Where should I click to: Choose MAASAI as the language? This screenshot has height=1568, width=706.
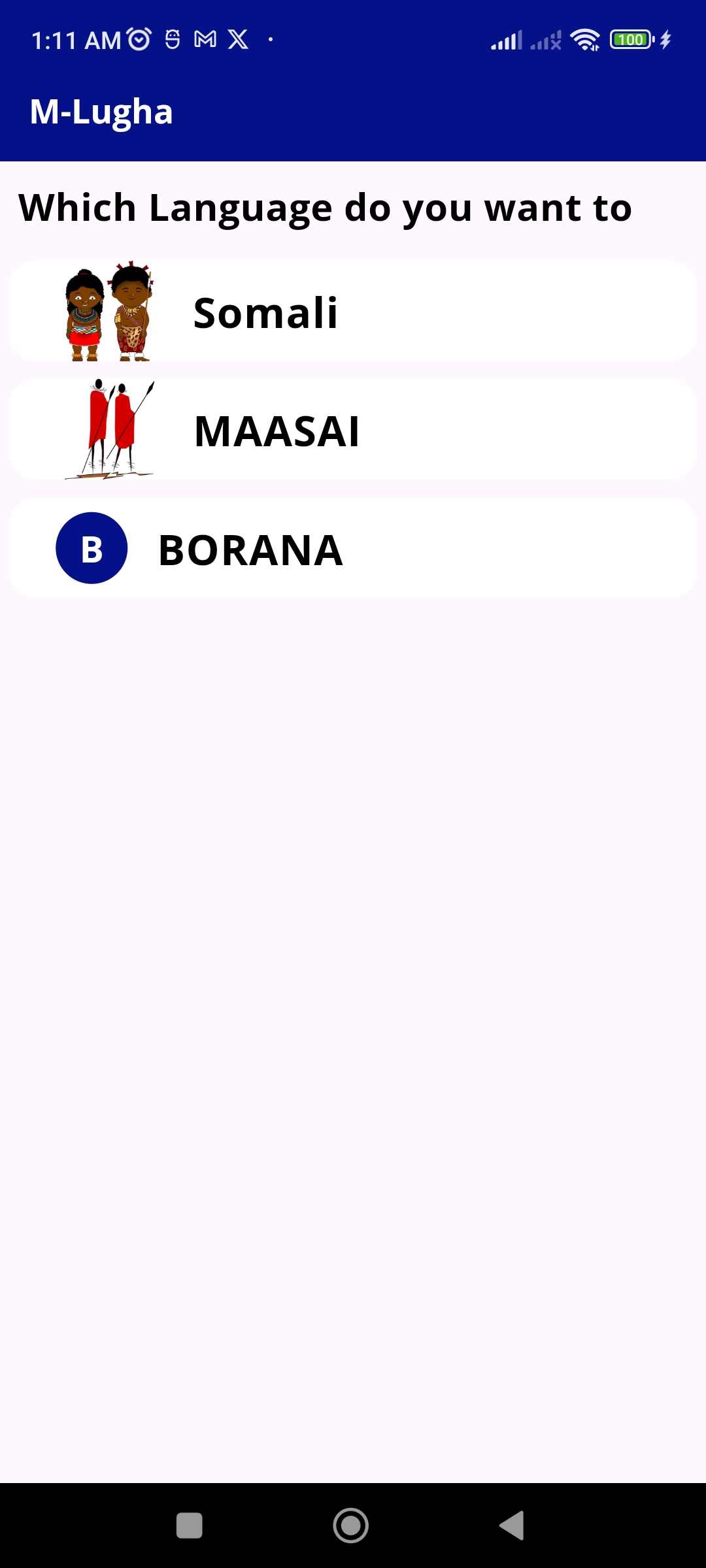point(353,430)
